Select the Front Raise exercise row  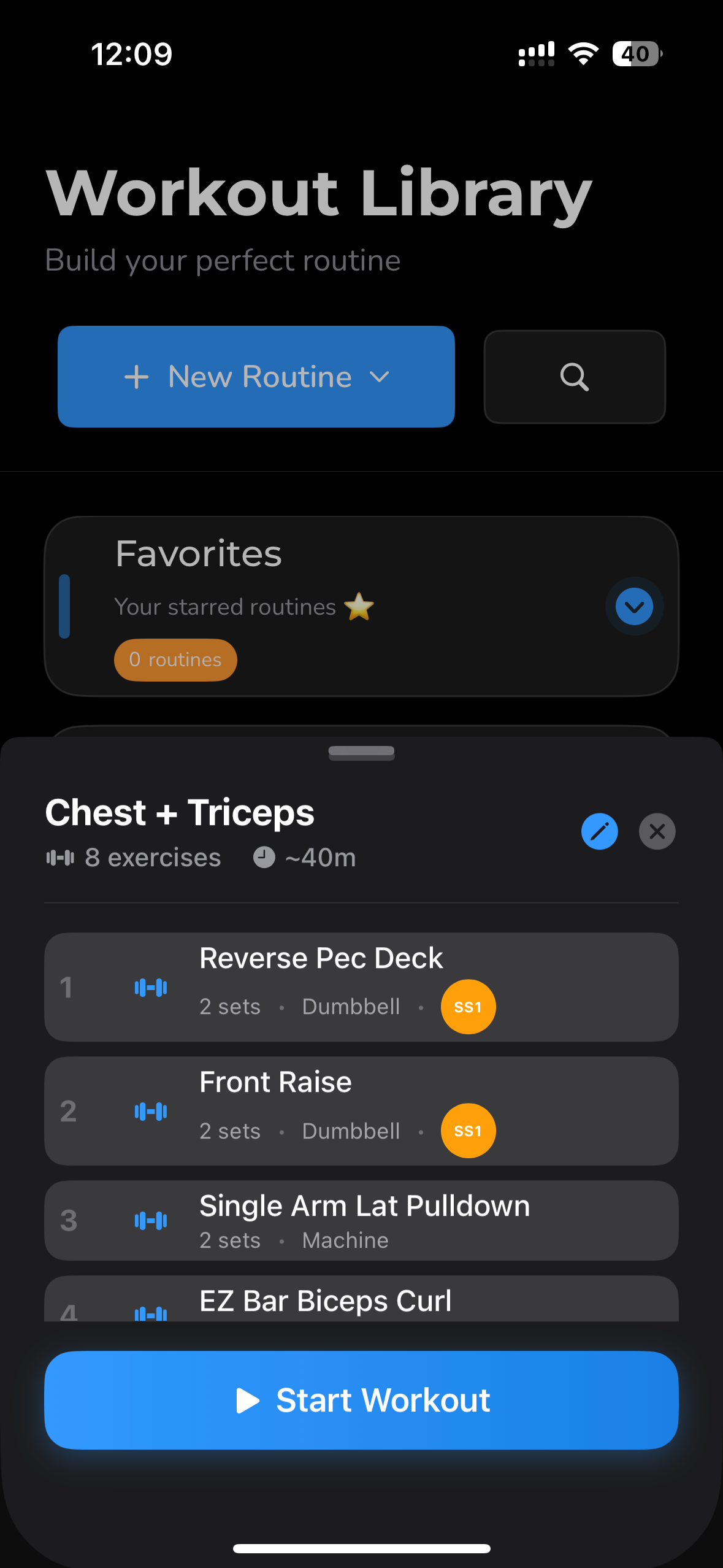coord(361,1112)
